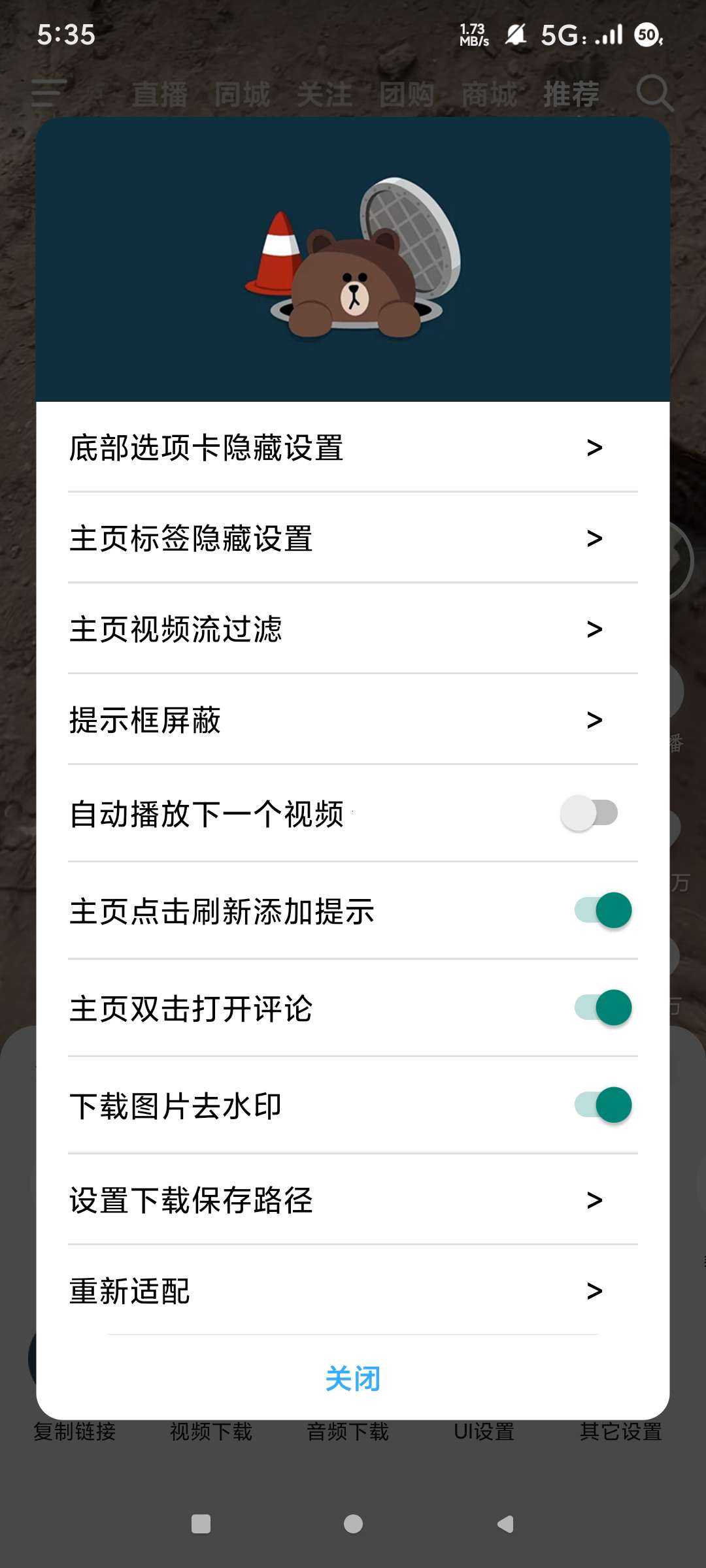
Task: Toggle off 下载图片去水印
Action: tap(603, 1105)
